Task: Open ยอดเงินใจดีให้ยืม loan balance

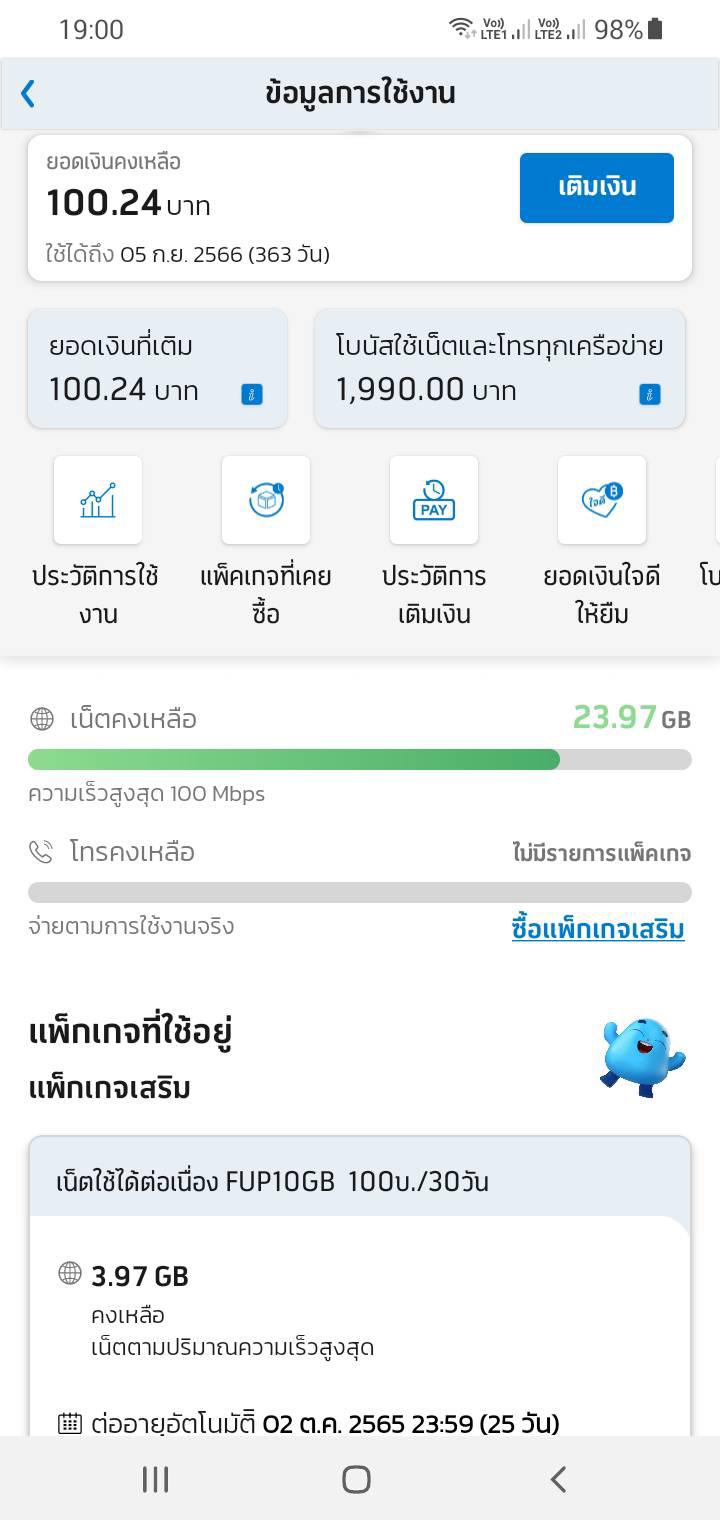Action: tap(601, 501)
